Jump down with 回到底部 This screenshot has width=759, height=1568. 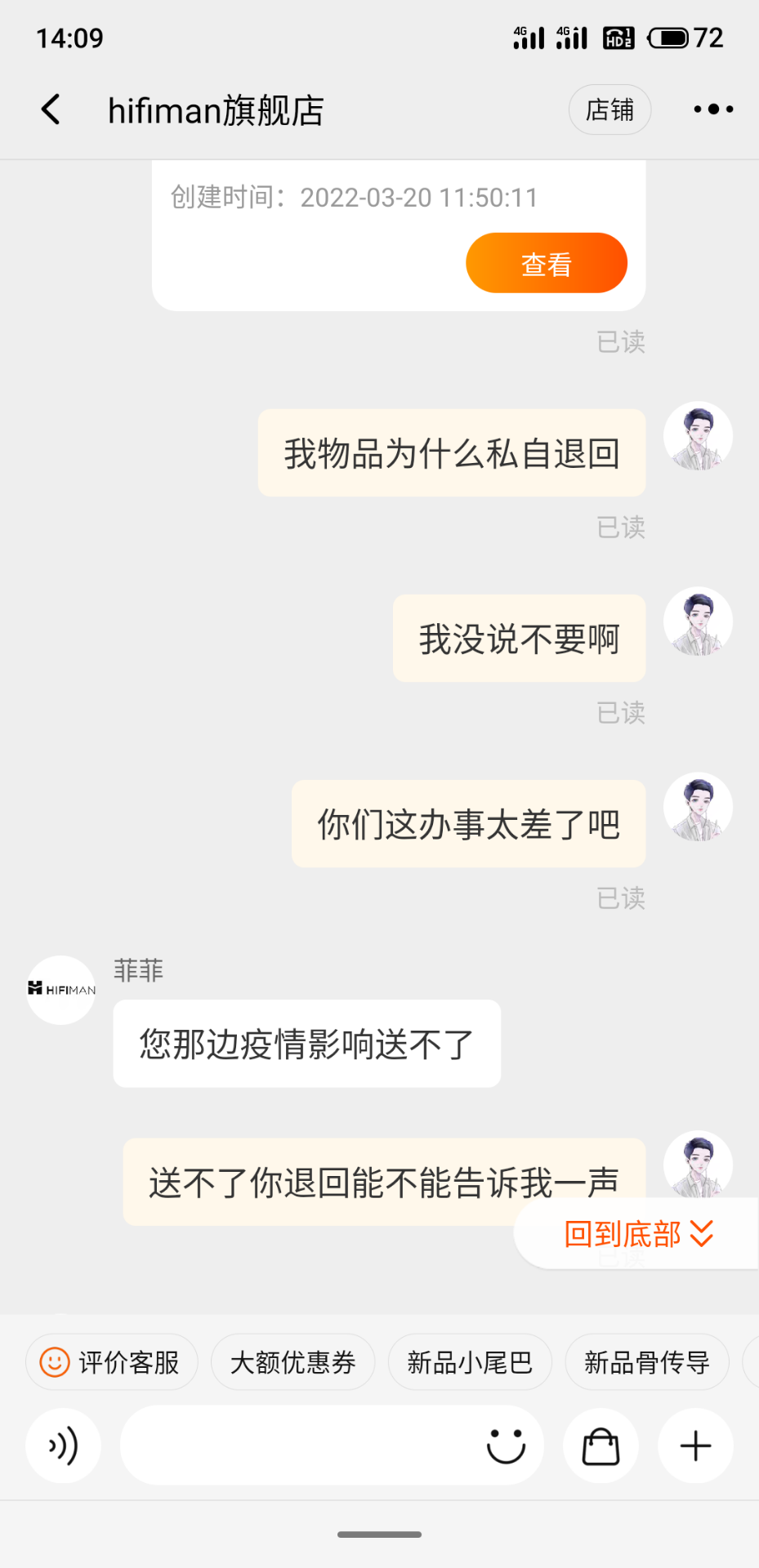[x=638, y=1234]
